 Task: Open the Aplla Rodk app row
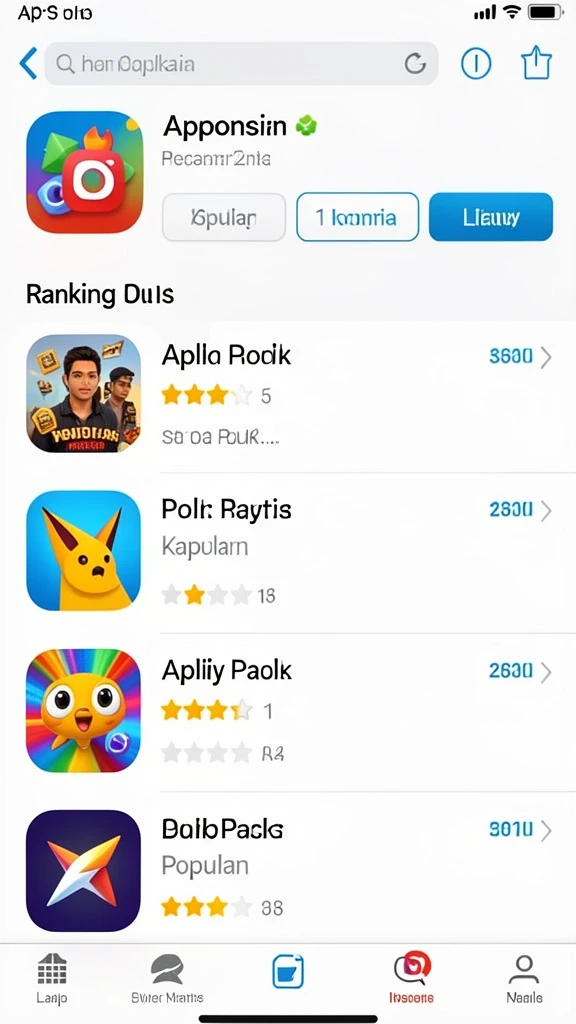pos(288,394)
